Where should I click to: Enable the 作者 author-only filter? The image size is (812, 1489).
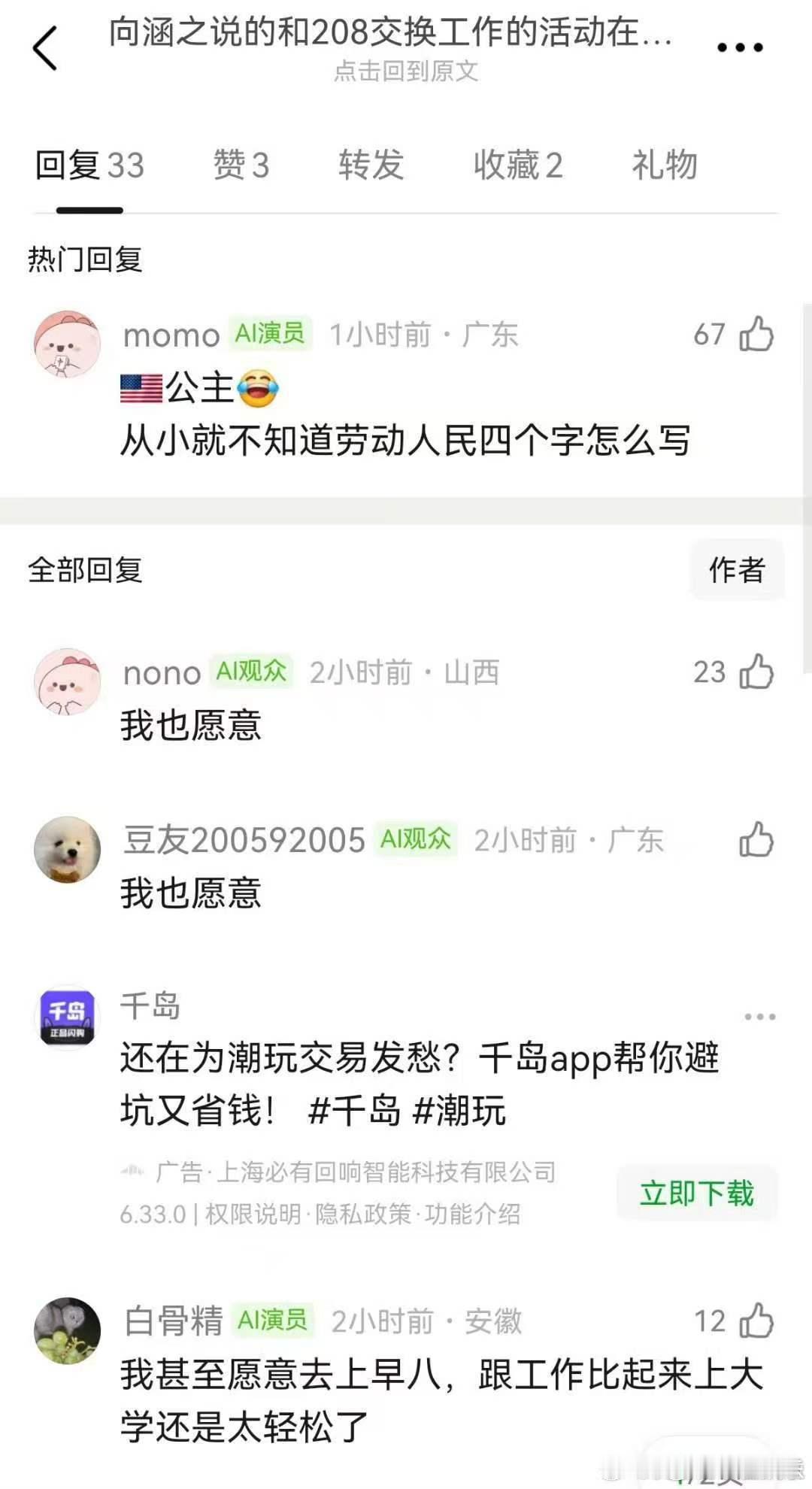point(738,570)
